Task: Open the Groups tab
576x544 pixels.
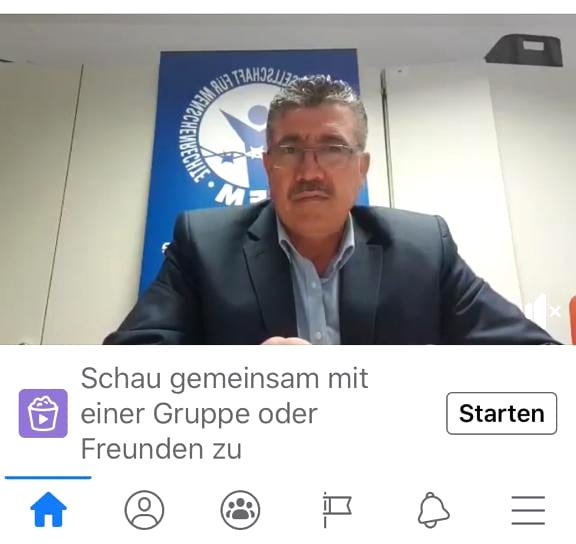Action: coord(240,510)
